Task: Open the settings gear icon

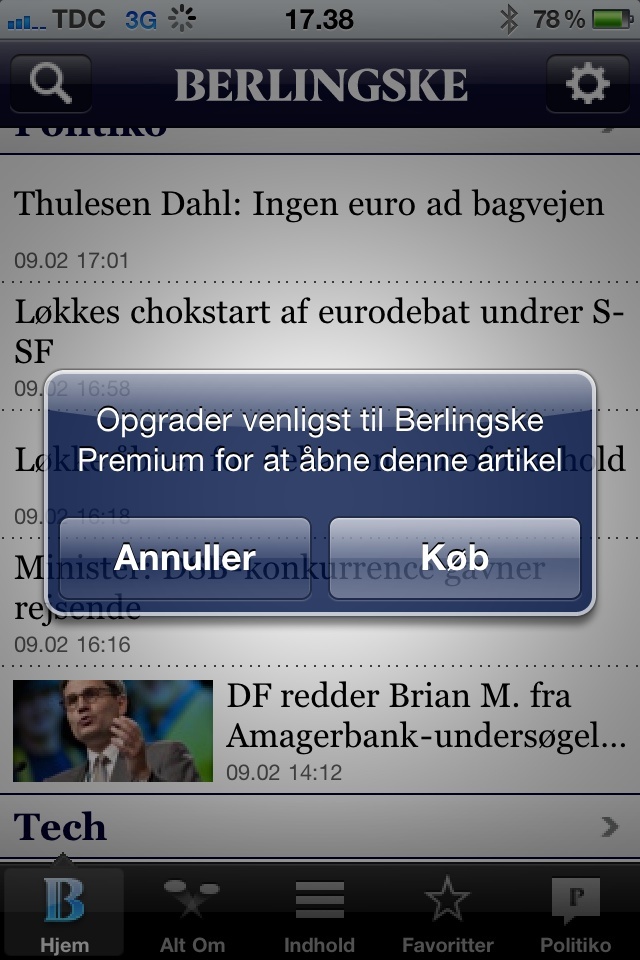Action: (x=587, y=84)
